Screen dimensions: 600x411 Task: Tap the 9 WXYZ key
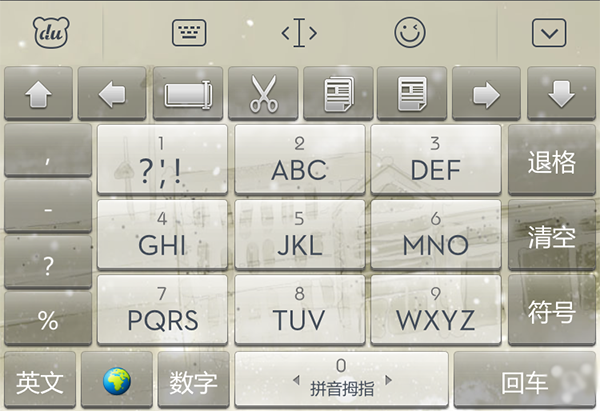[x=435, y=311]
